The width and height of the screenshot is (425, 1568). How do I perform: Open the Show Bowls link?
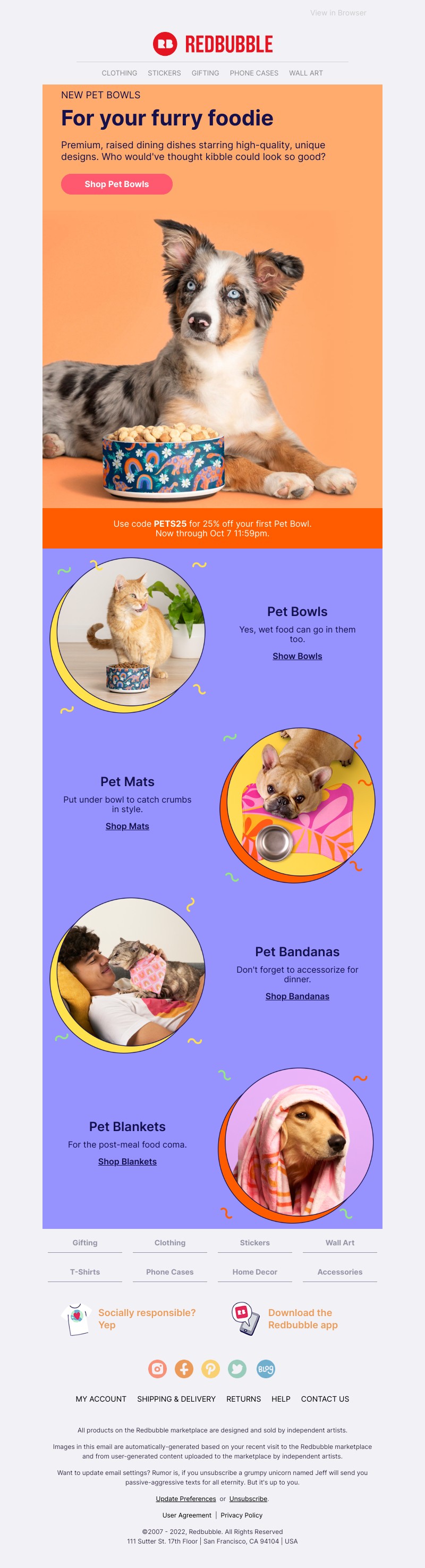click(297, 656)
